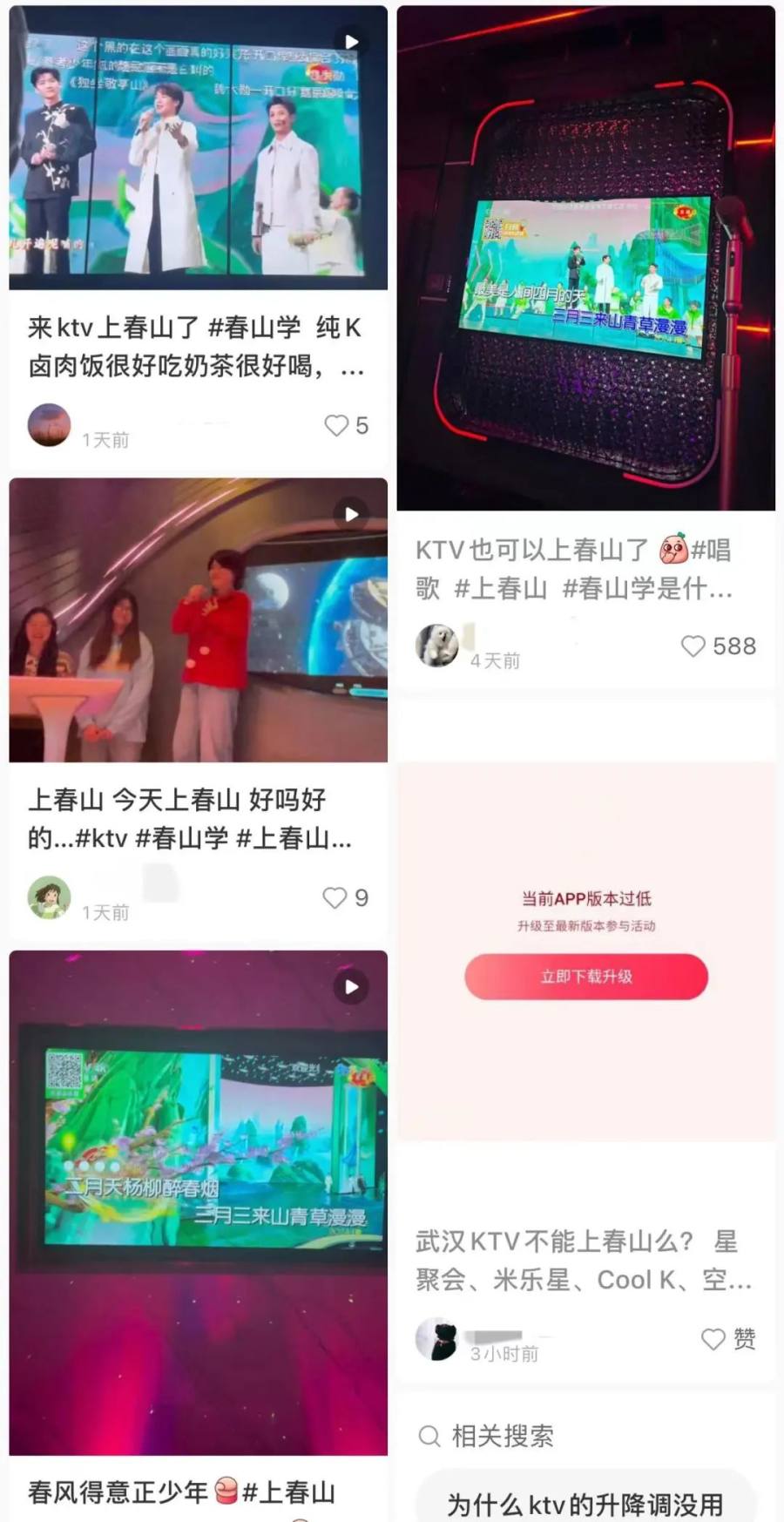The height and width of the screenshot is (1522, 784).
Task: Search '为什么ktv的升降调没用' suggestion
Action: point(585,1504)
